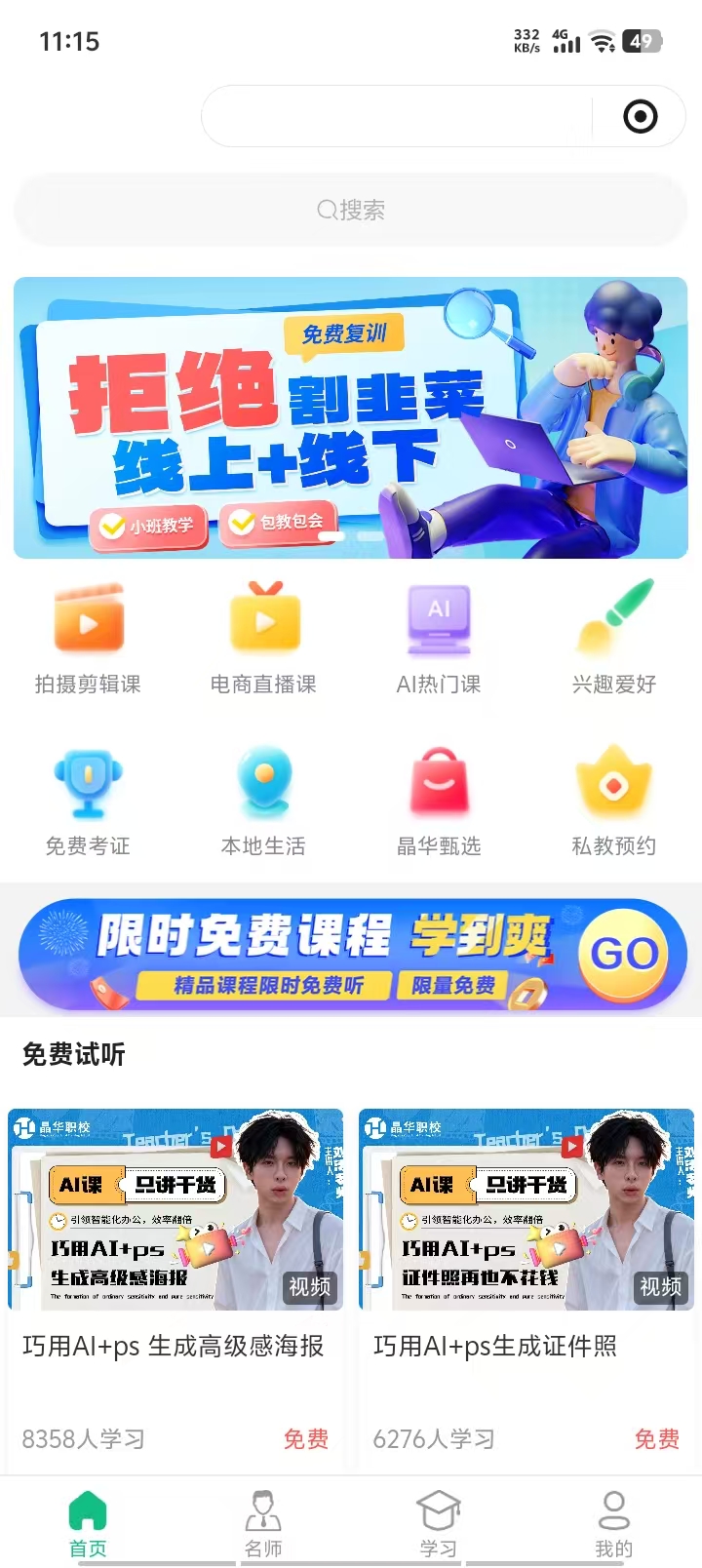Tap the 限时免费课程 GO banner
Viewport: 702px width, 1568px height.
[x=351, y=954]
